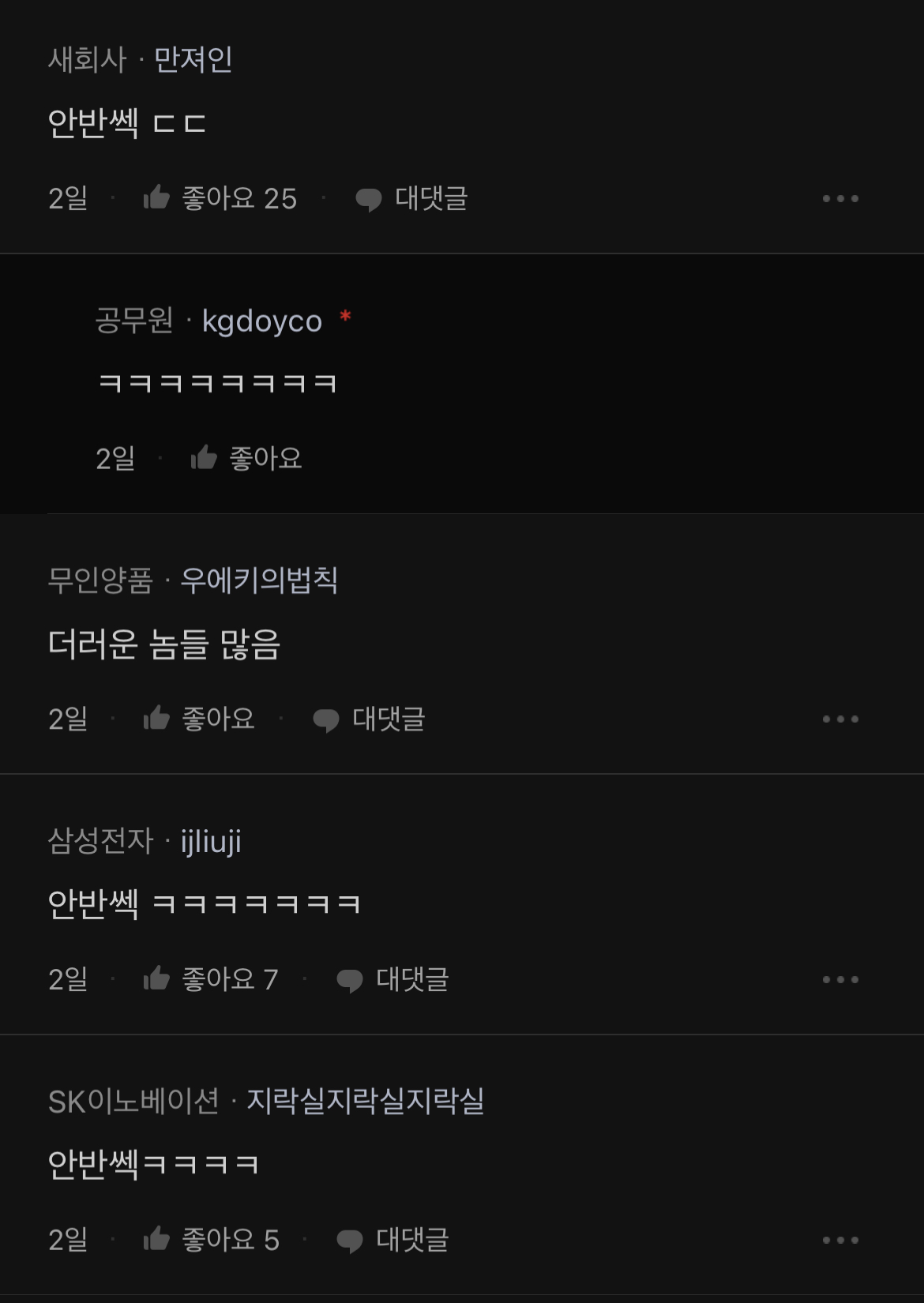Screen dimensions: 924x1303
Task: Reply to 지락실지락실지락실's comment
Action: click(x=393, y=1240)
